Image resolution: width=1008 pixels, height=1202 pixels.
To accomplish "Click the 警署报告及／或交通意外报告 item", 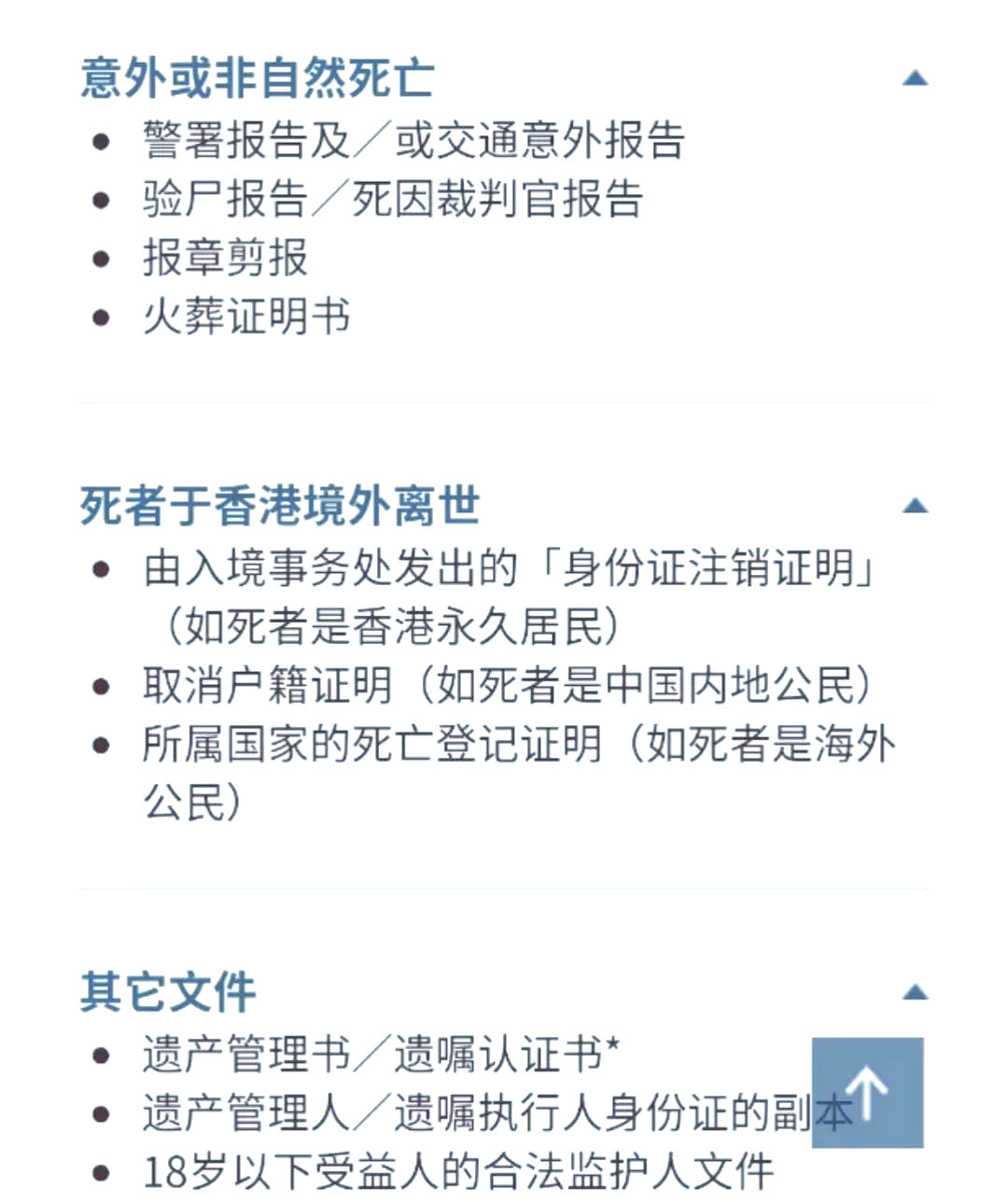I will 413,140.
